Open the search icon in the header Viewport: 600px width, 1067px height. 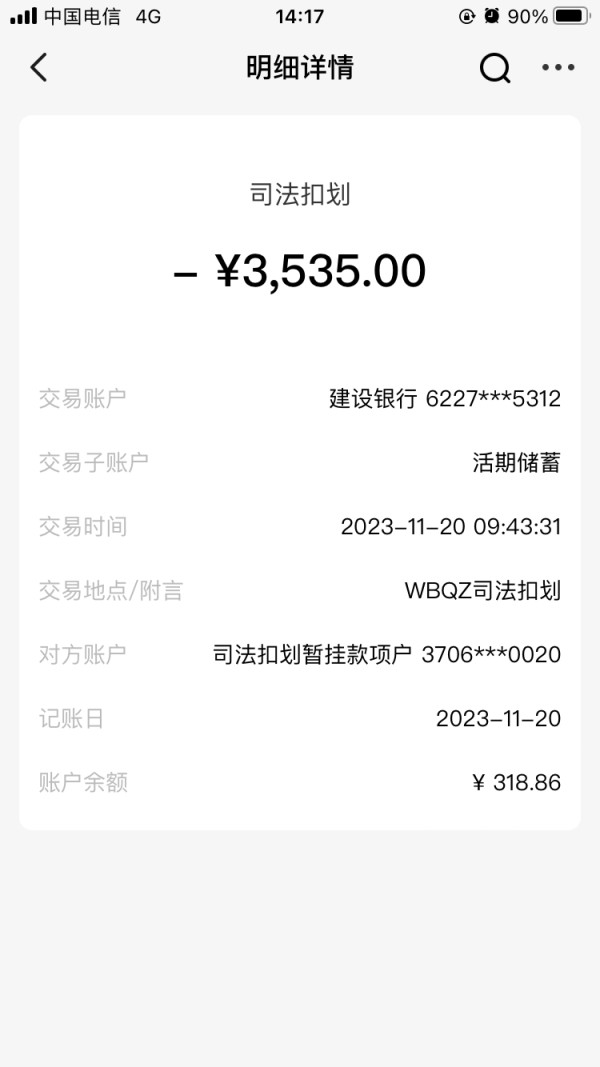[x=495, y=68]
